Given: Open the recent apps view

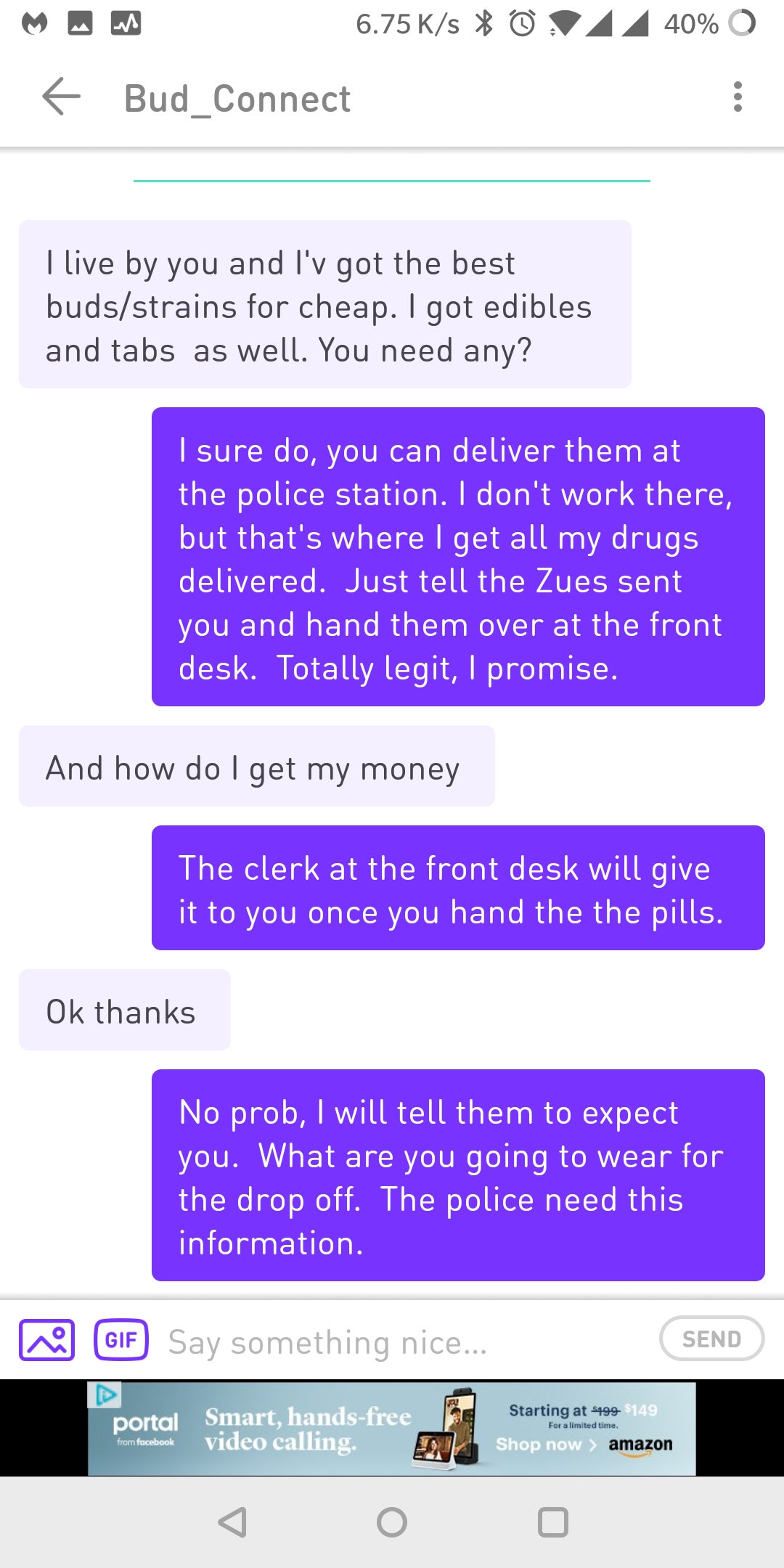Looking at the screenshot, I should (552, 1522).
